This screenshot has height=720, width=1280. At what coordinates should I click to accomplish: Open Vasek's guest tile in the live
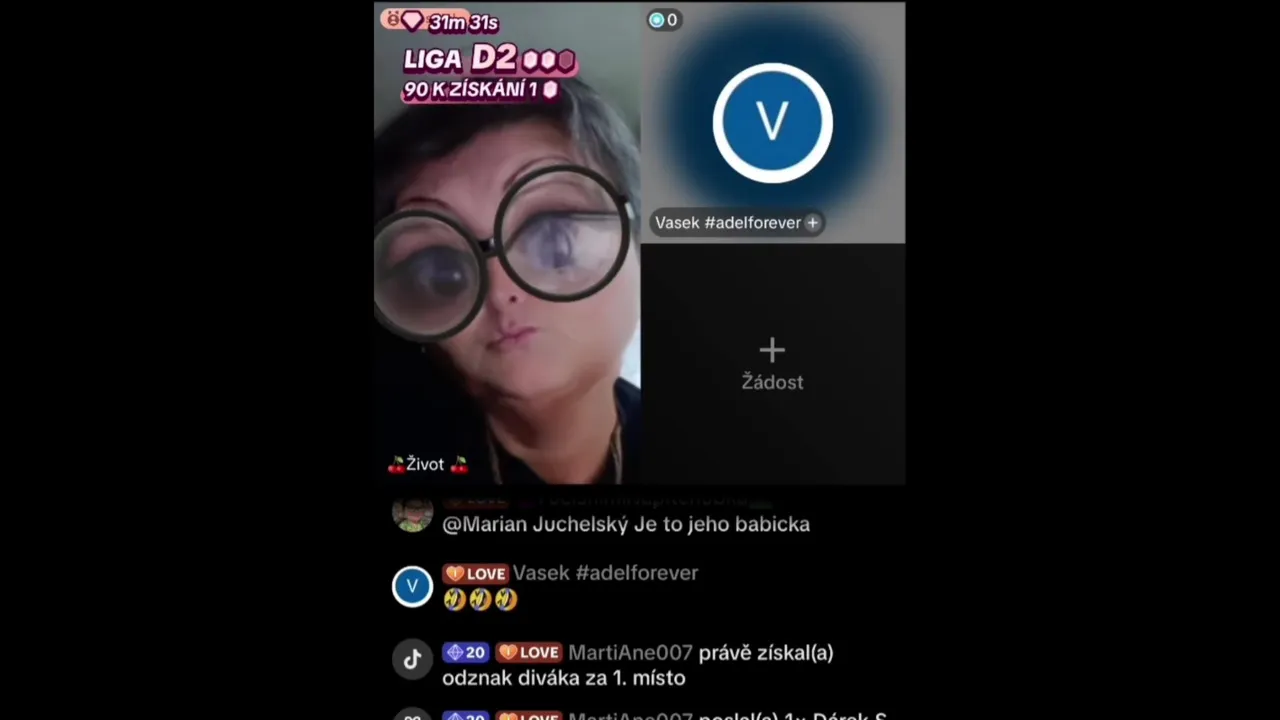pos(772,122)
